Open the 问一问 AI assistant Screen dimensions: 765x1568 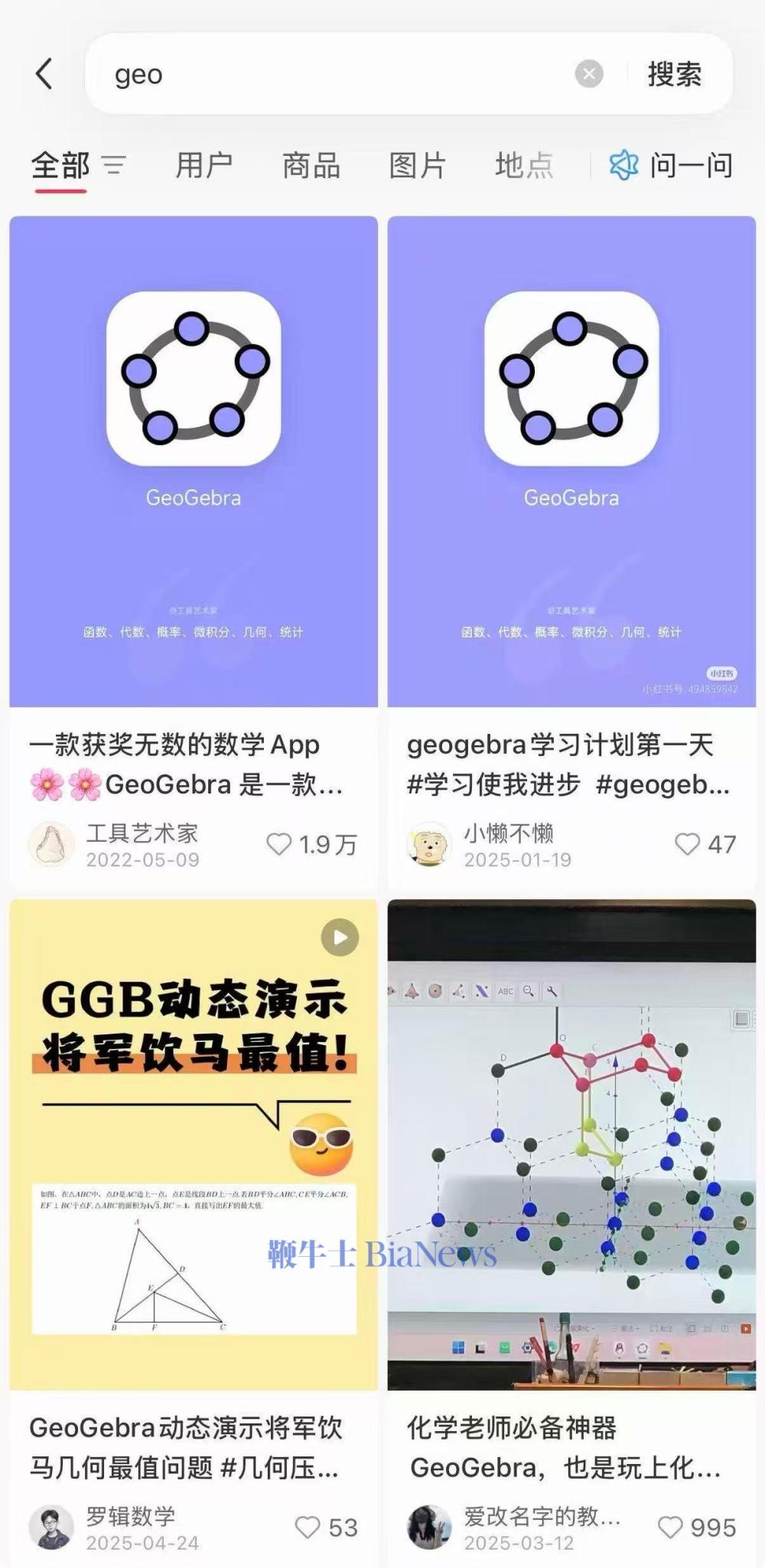(x=671, y=165)
